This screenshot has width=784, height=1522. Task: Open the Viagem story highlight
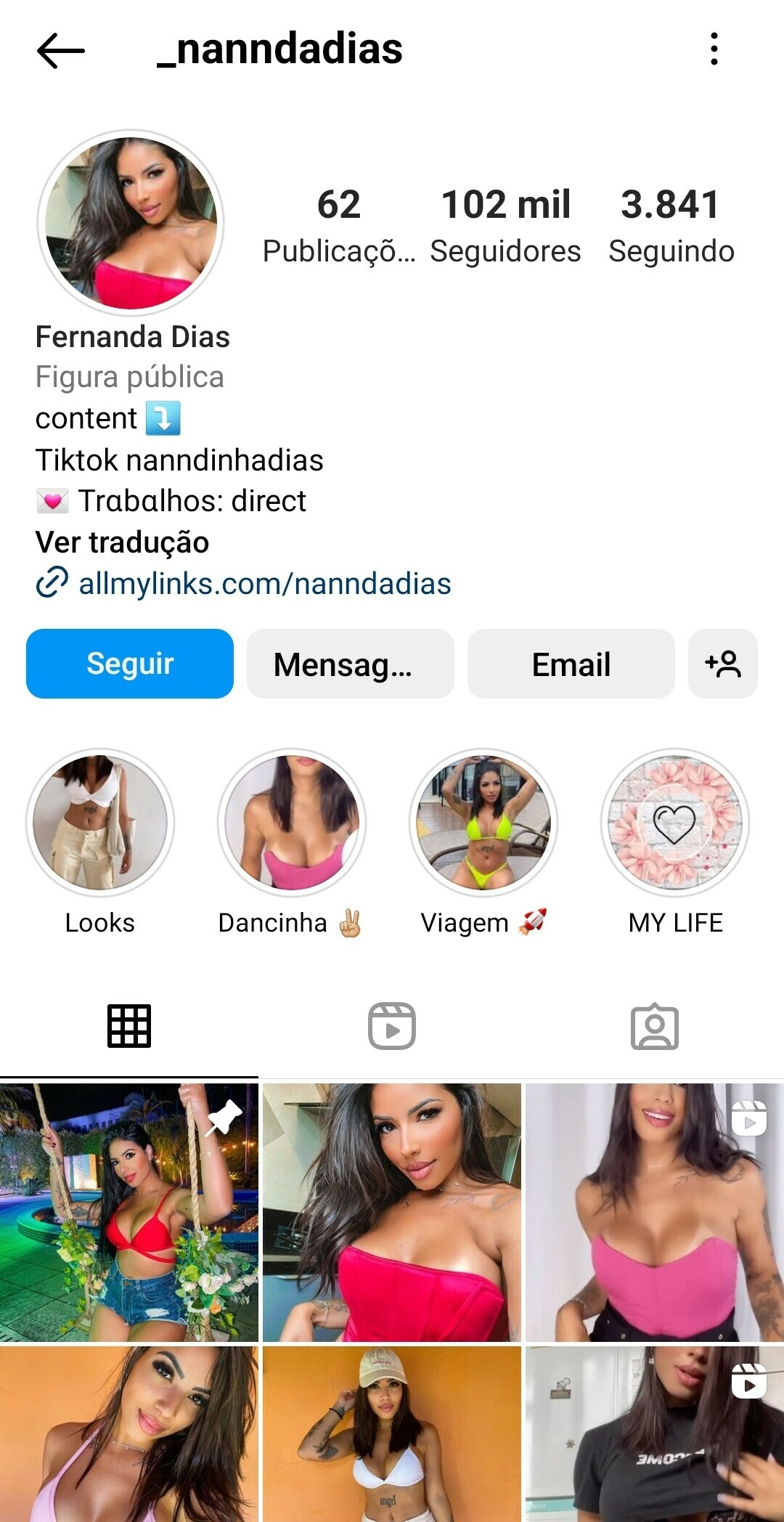(x=483, y=823)
